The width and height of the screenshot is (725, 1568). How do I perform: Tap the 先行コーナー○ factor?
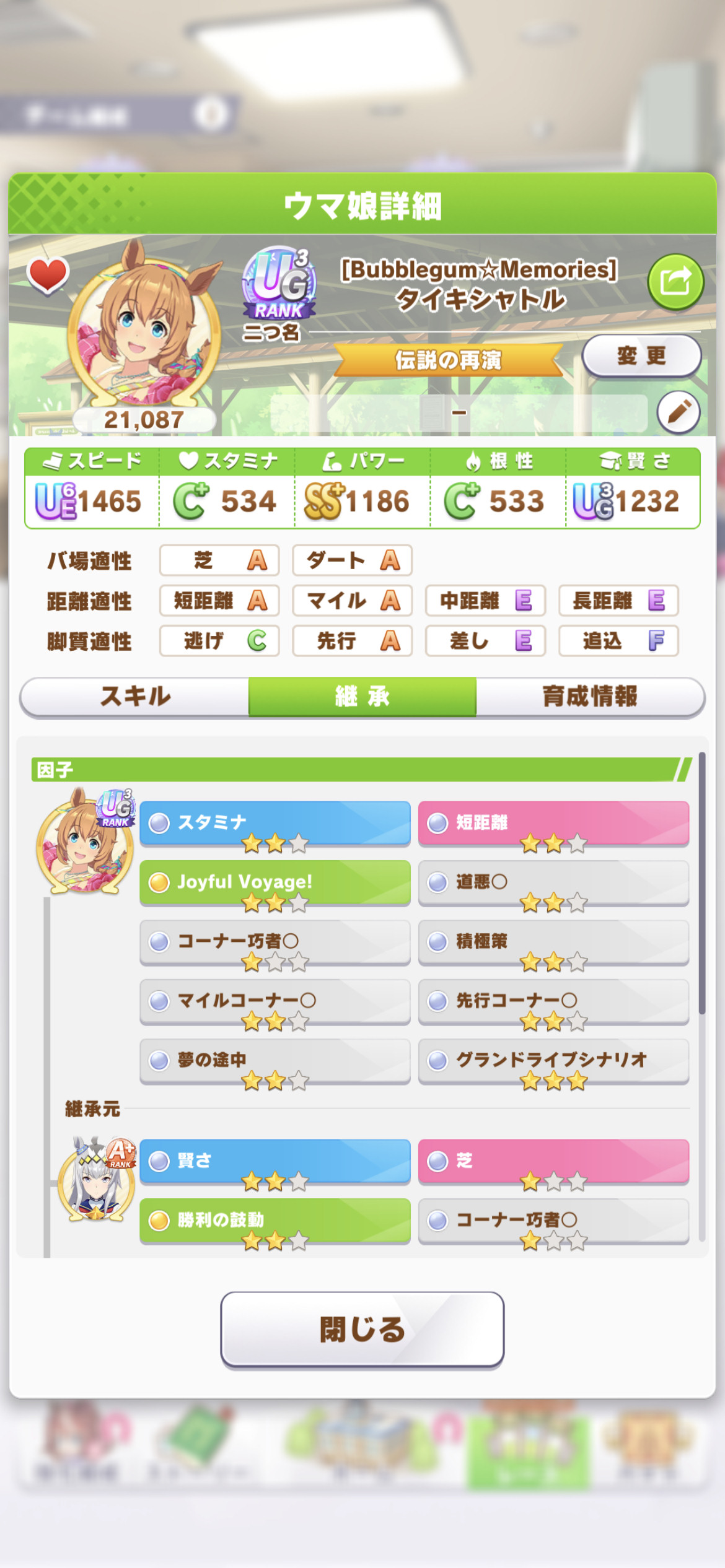553,1002
